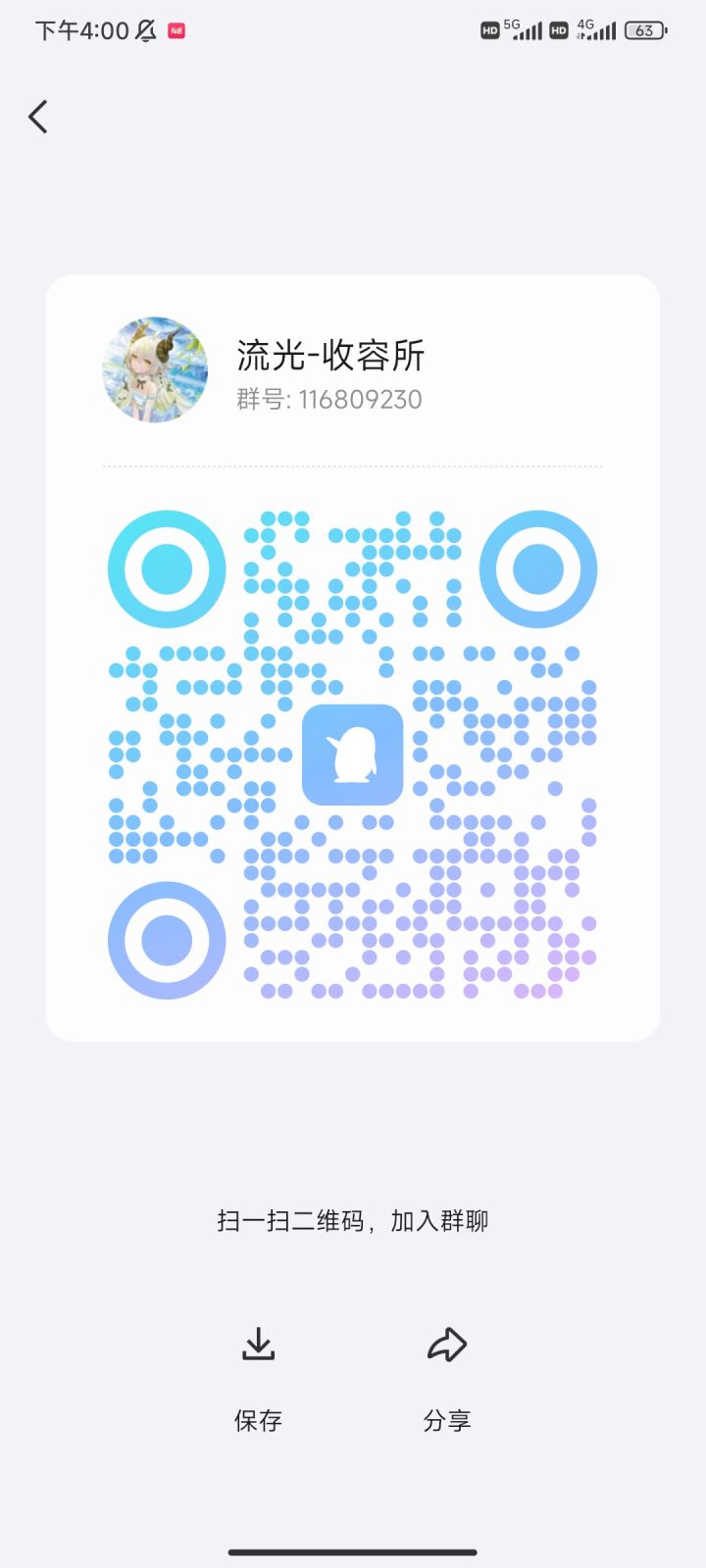Tap the top-left QR position marker
This screenshot has height=1568, width=706.
[x=166, y=568]
